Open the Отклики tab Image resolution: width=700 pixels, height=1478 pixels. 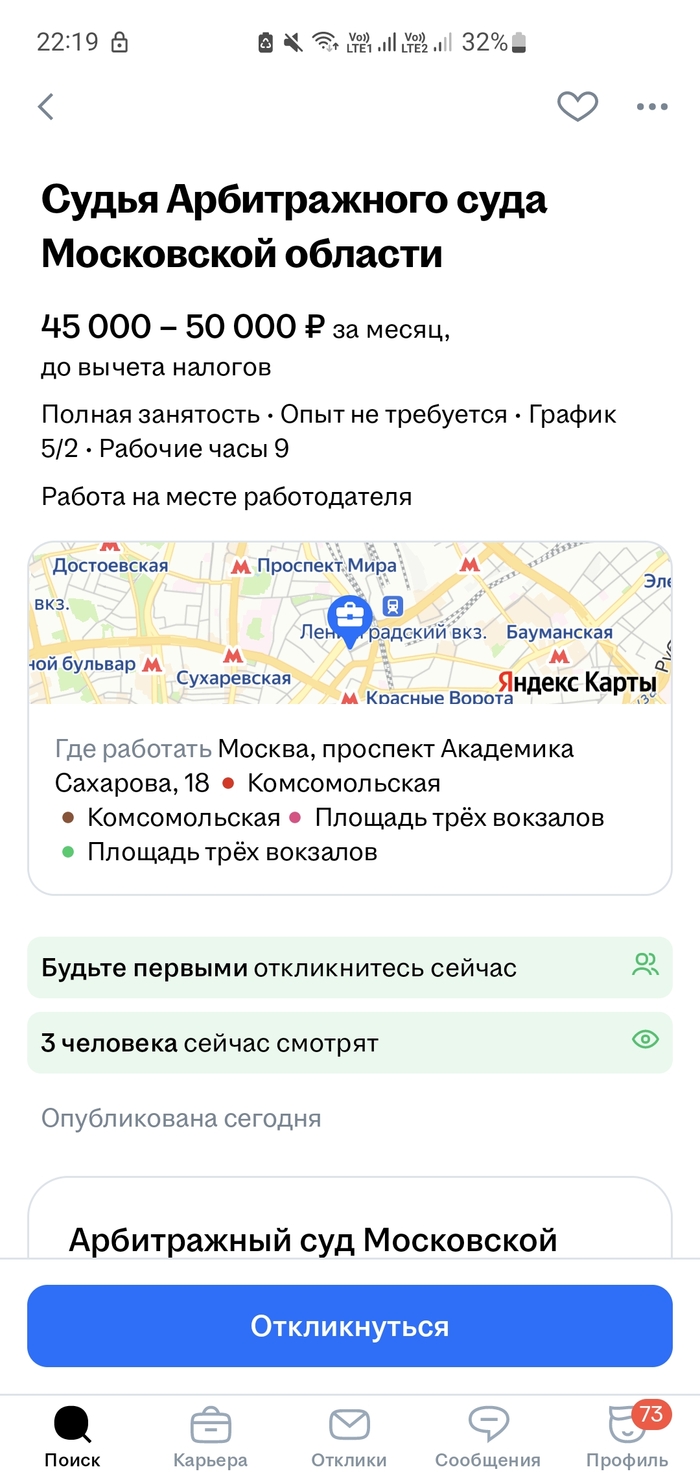(x=349, y=1437)
